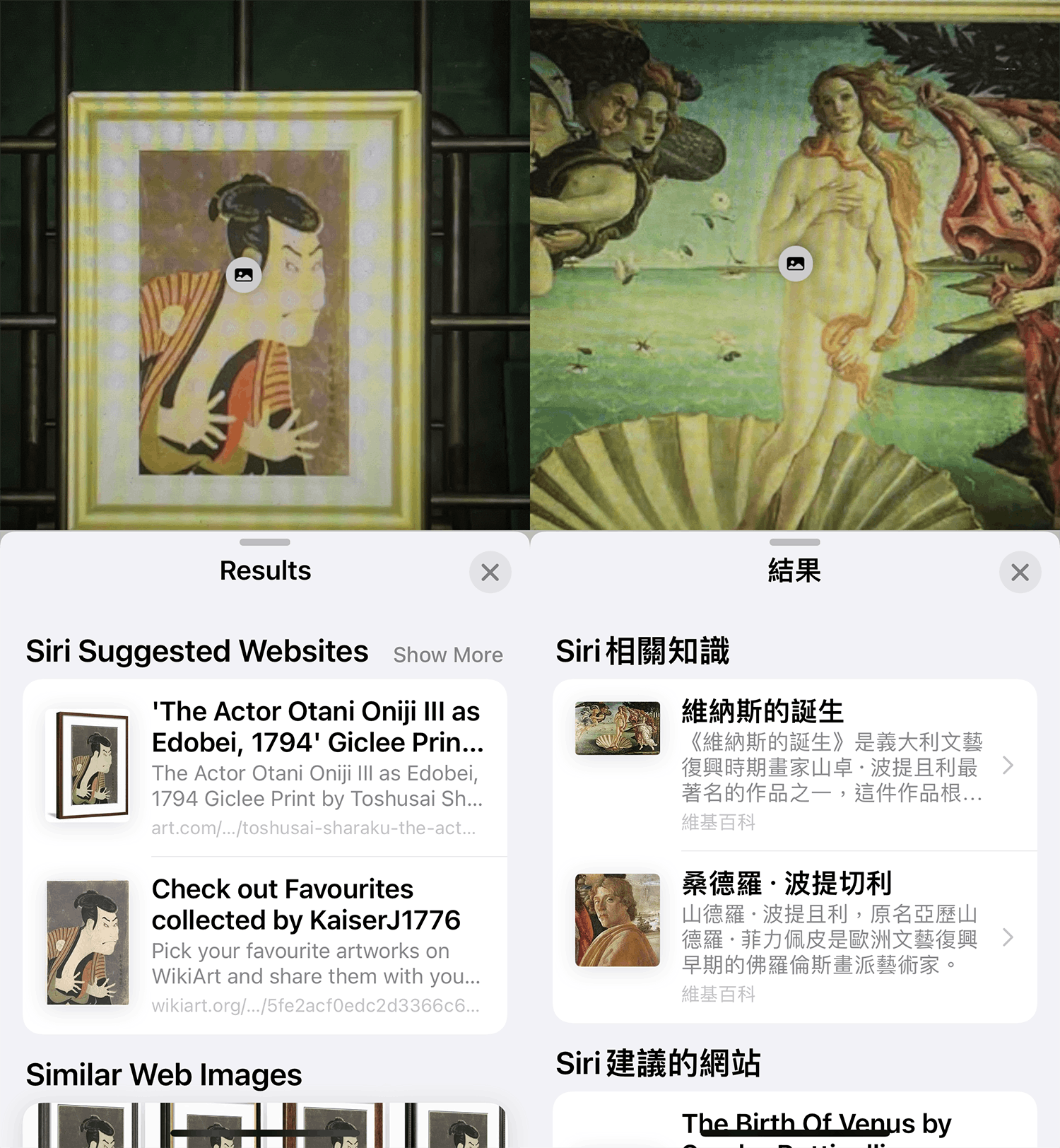Tap the Visual Look Up badge on the Venus painting
Viewport: 1060px width, 1148px height.
pos(796,264)
